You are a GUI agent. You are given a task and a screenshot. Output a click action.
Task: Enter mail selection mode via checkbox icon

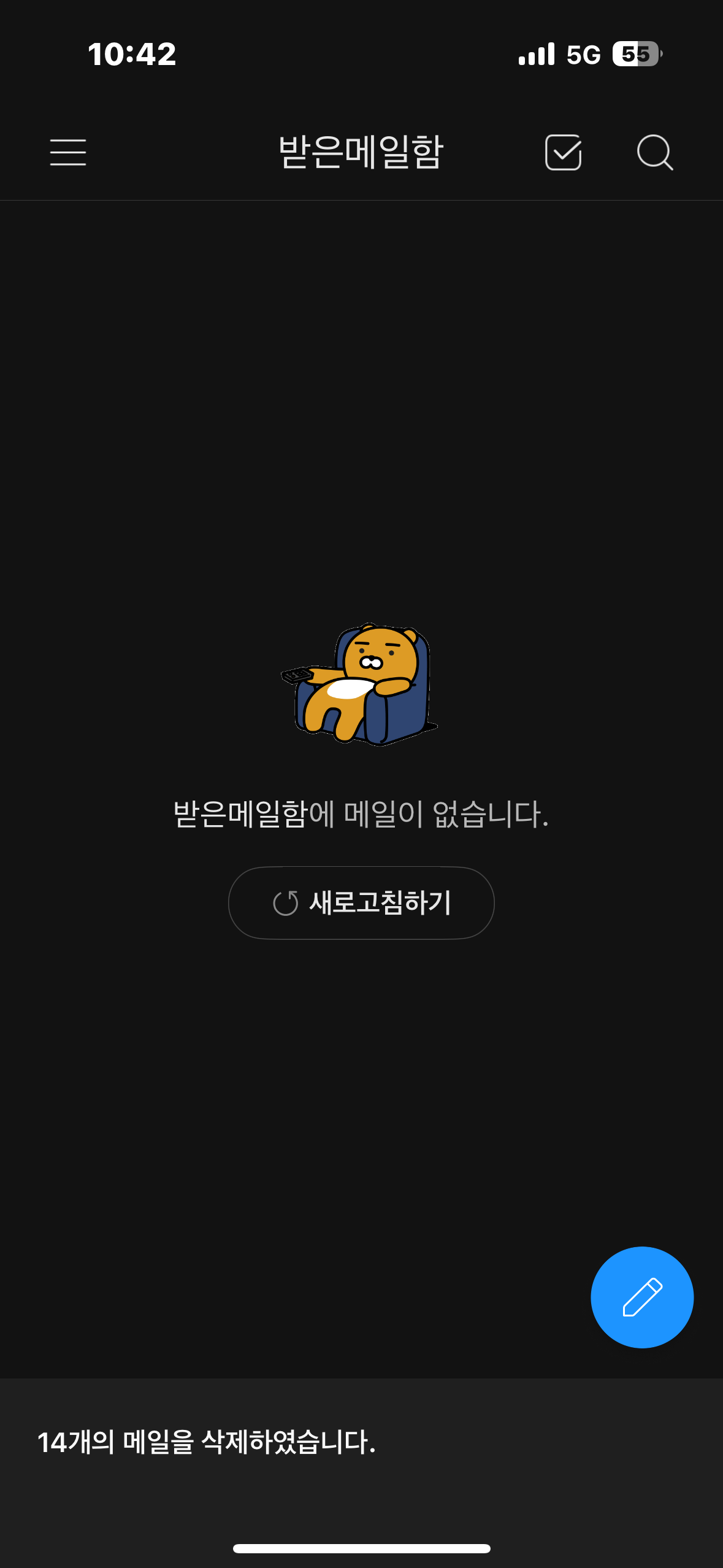tap(563, 152)
